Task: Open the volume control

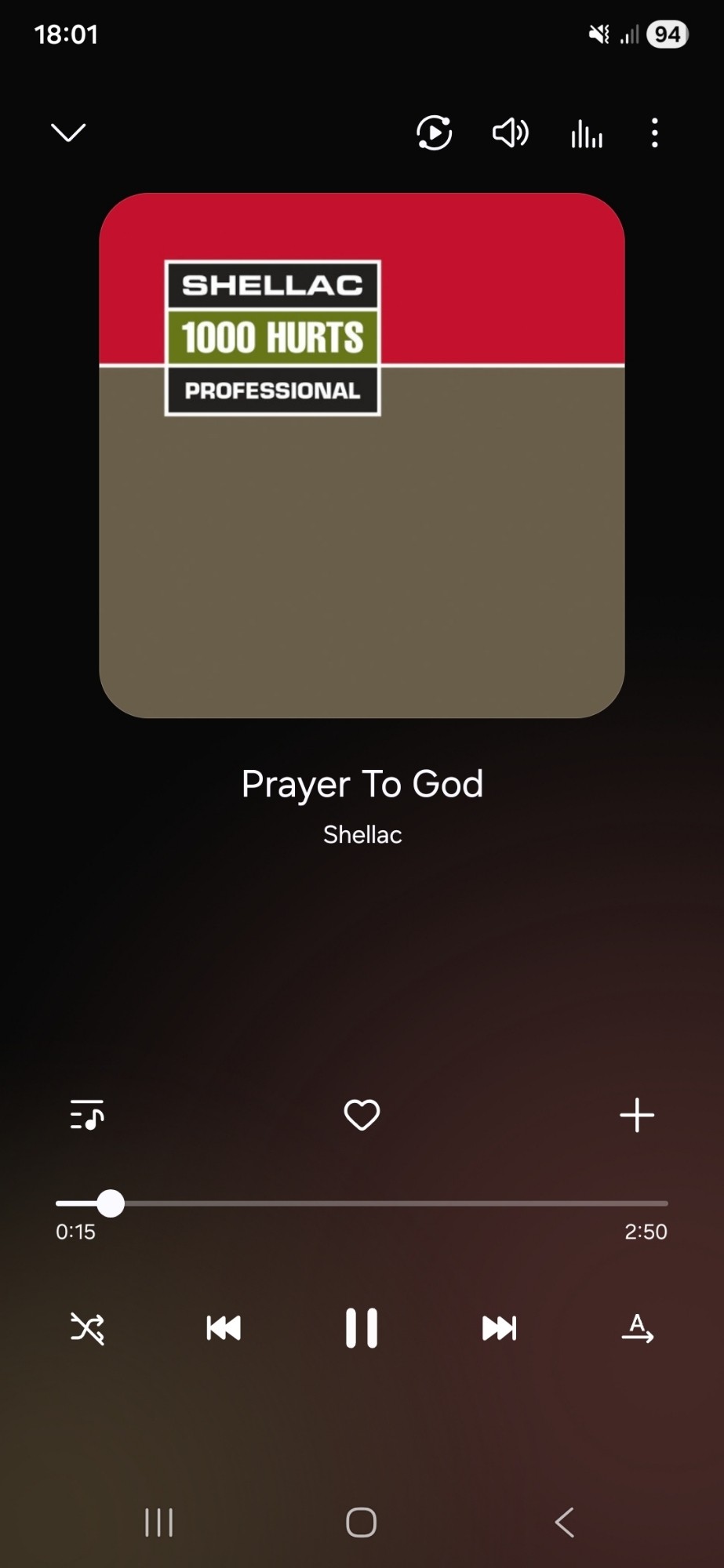Action: pos(510,133)
